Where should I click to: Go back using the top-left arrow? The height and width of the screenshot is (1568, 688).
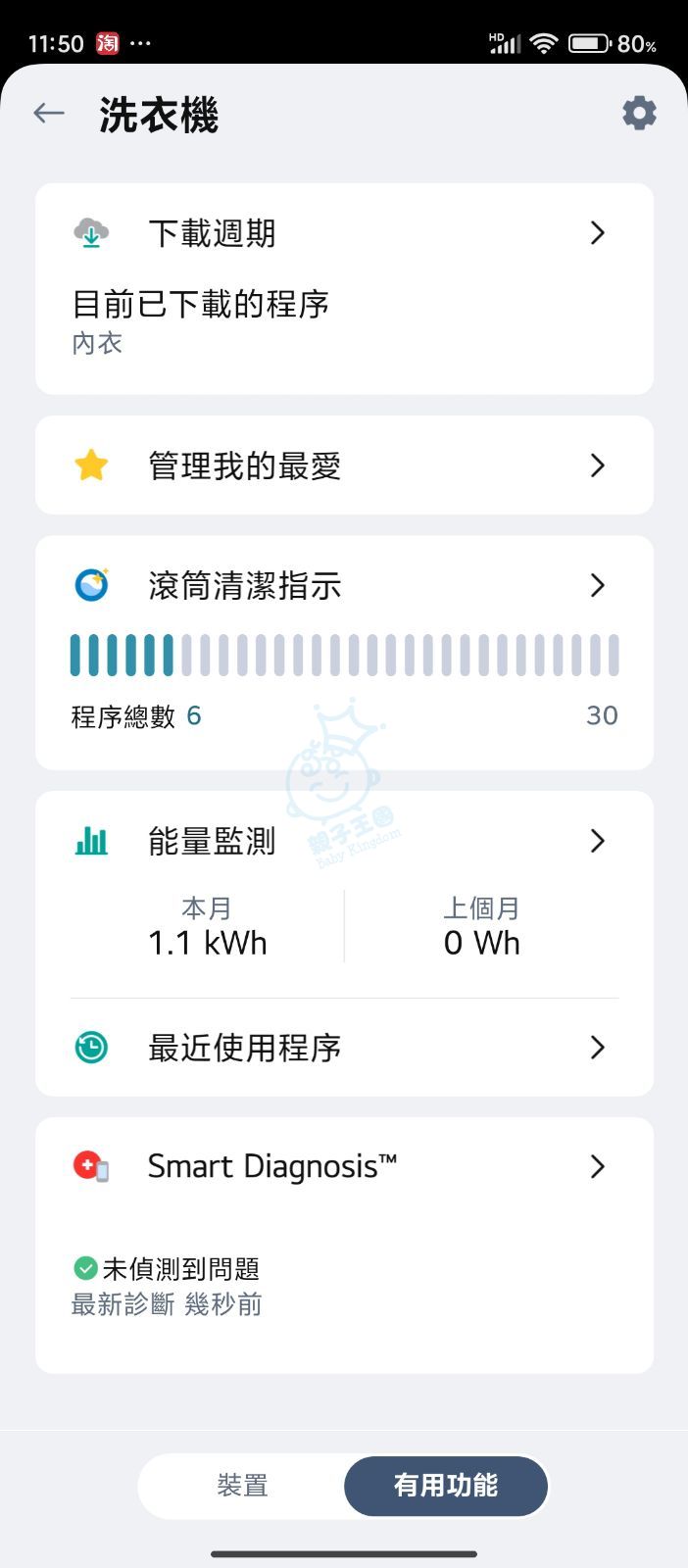pos(49,114)
